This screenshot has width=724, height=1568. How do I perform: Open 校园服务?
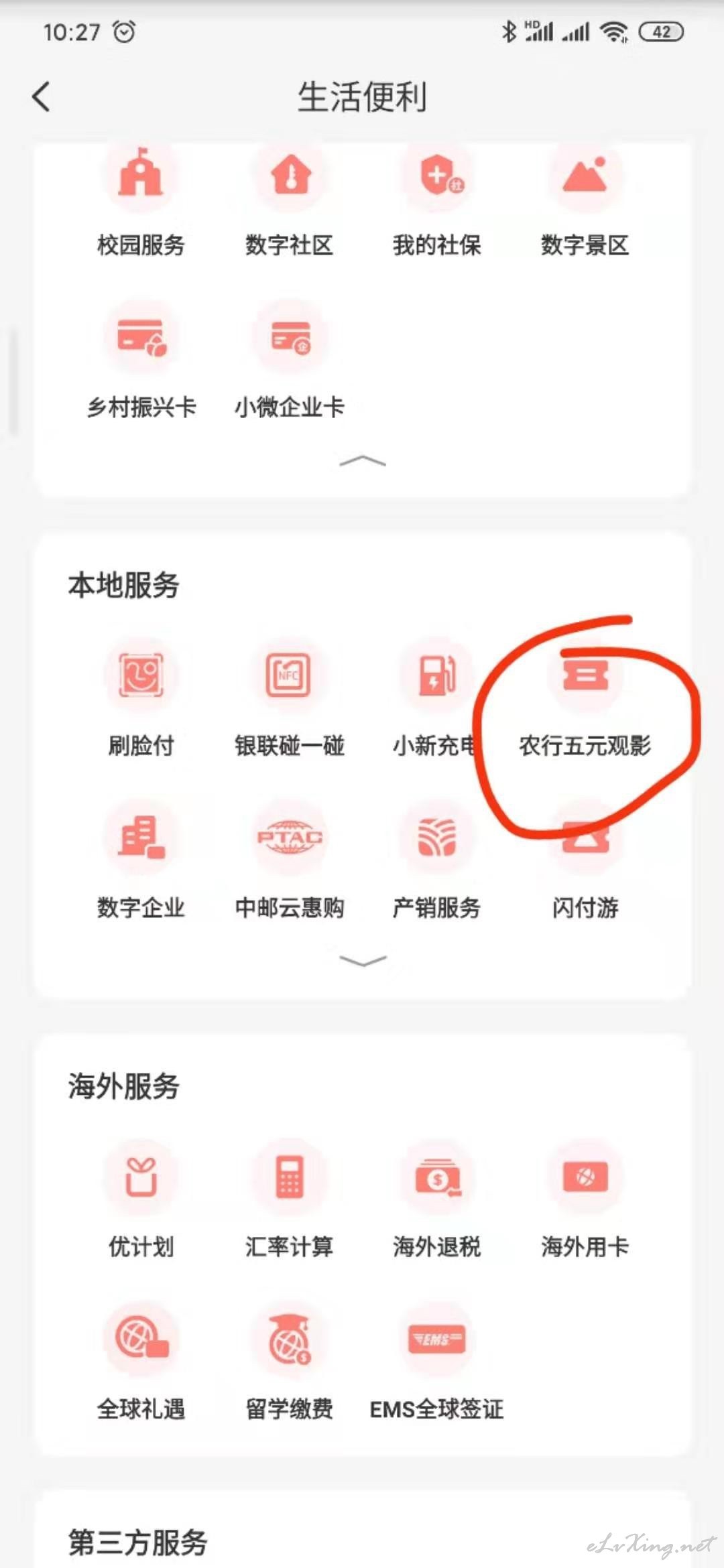point(141,201)
